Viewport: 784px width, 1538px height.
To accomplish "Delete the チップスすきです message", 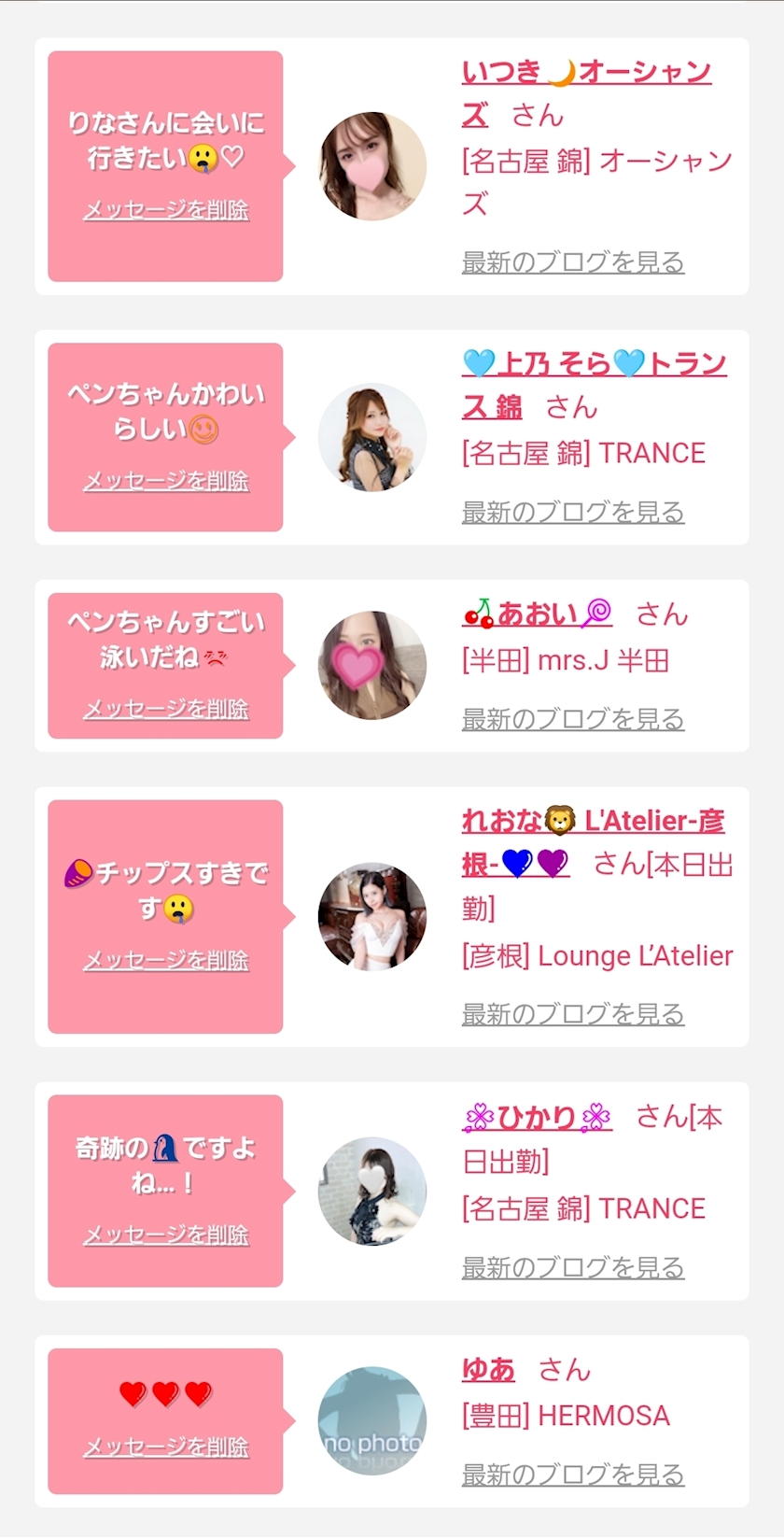I will coord(166,960).
